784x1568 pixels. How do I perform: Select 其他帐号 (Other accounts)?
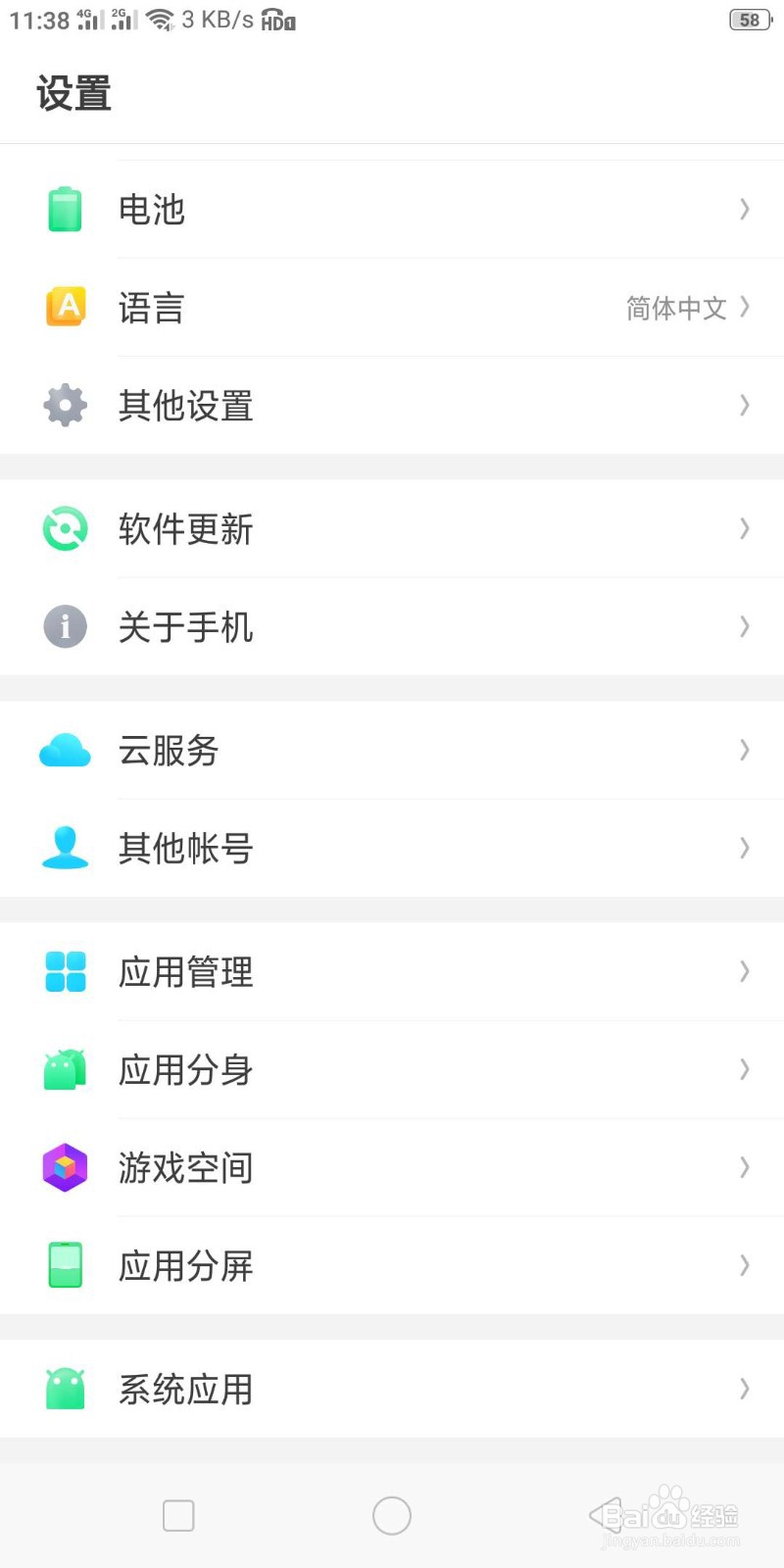pyautogui.click(x=392, y=849)
